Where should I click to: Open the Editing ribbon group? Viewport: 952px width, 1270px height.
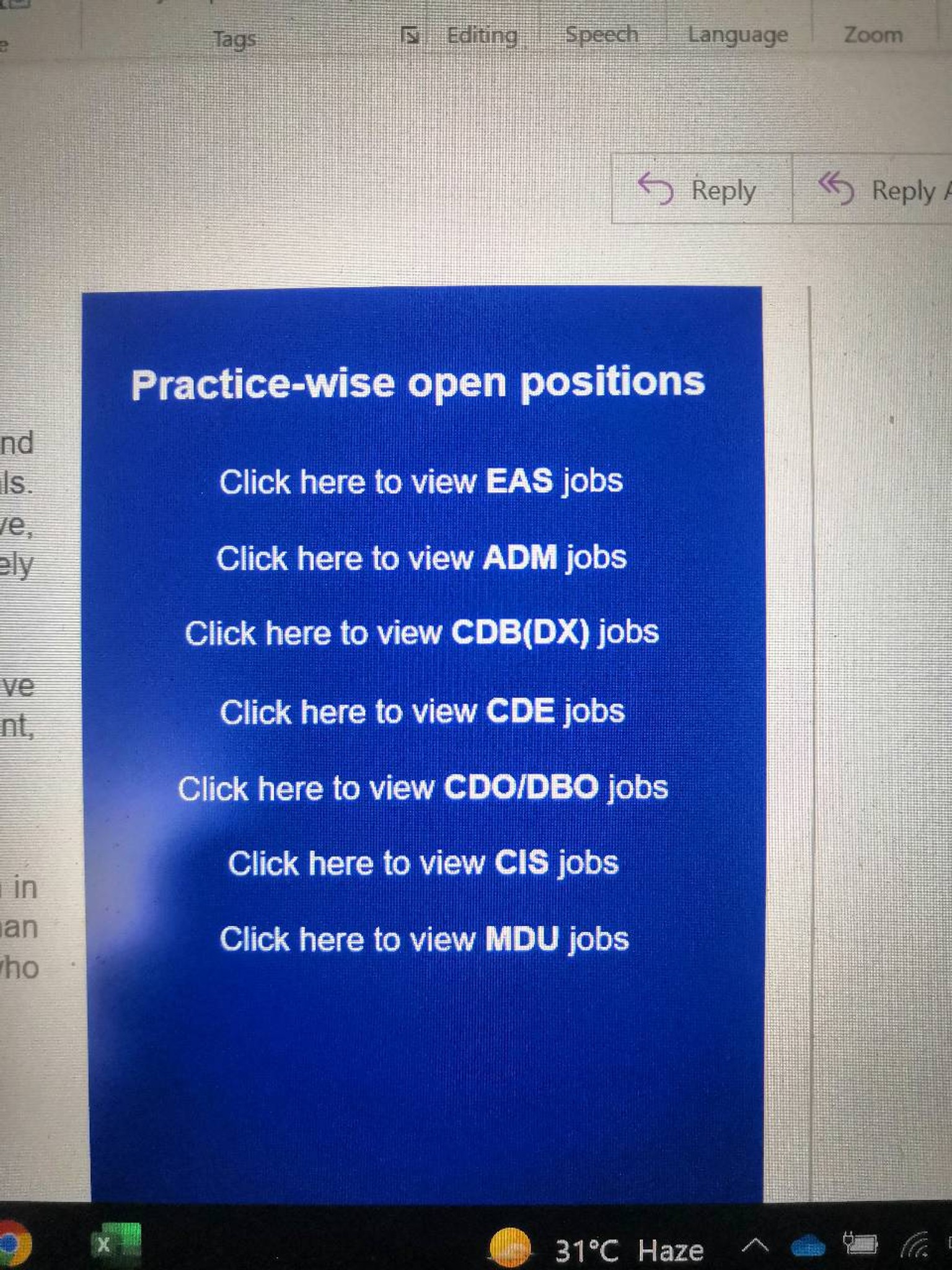(x=482, y=36)
